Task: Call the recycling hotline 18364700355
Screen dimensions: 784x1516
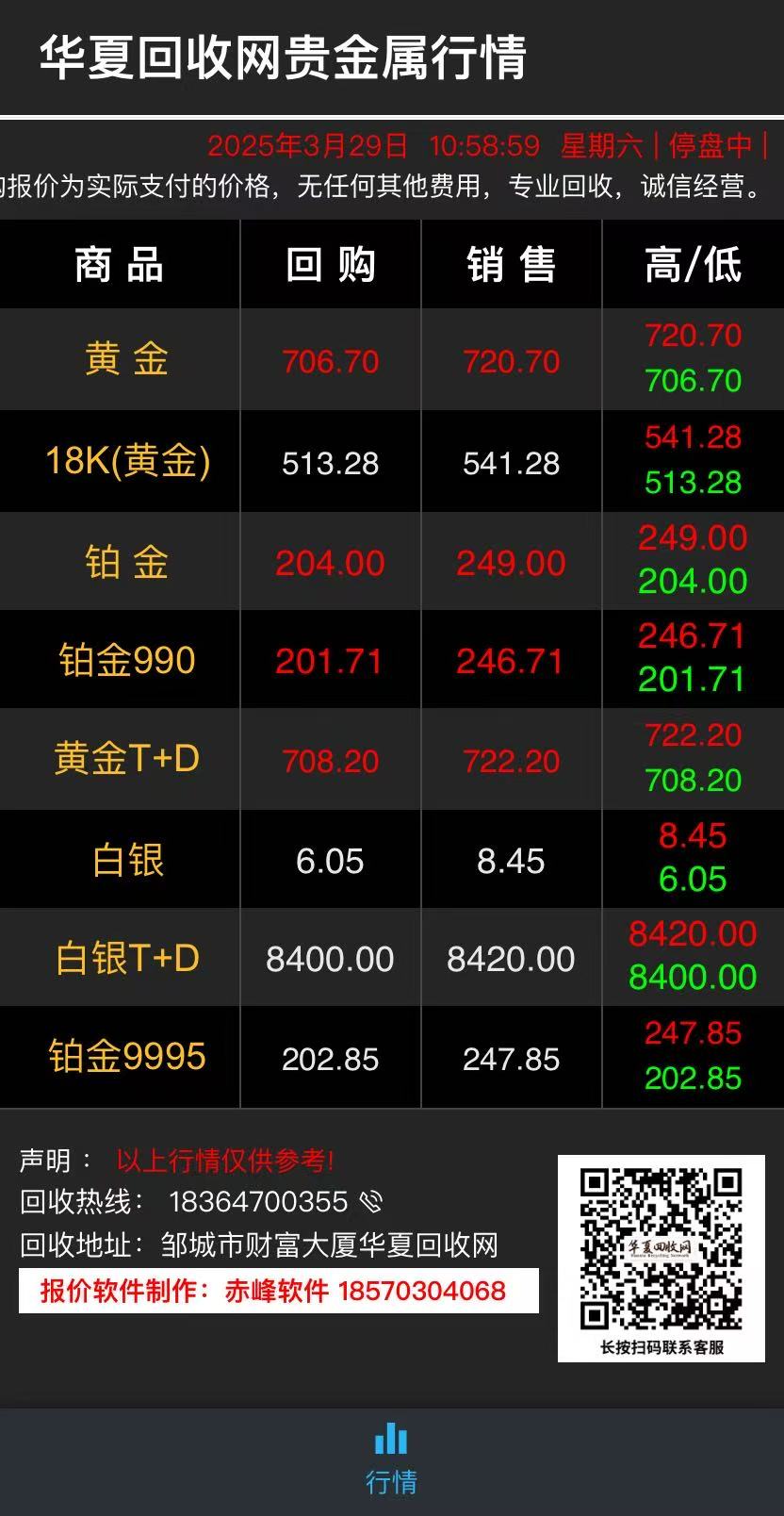Action: point(273,1202)
